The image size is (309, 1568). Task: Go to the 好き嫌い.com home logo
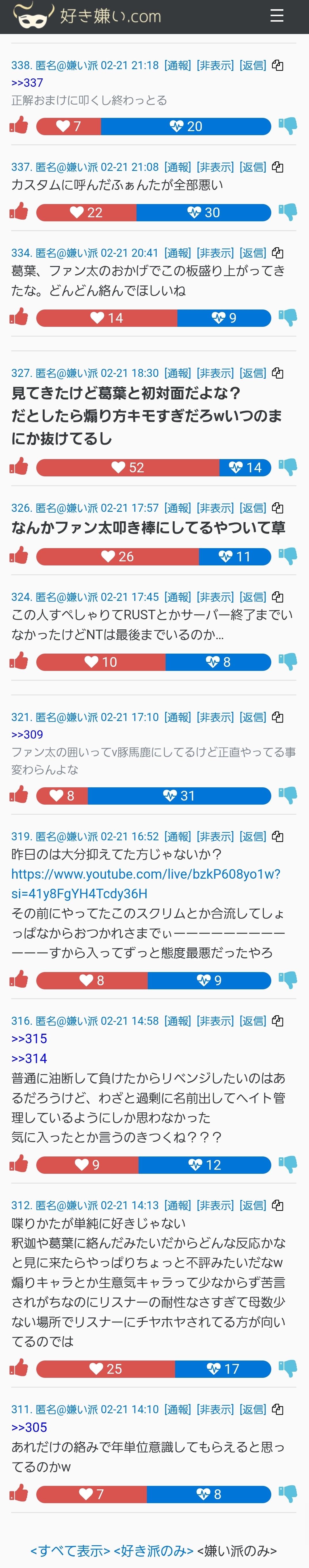(x=88, y=16)
